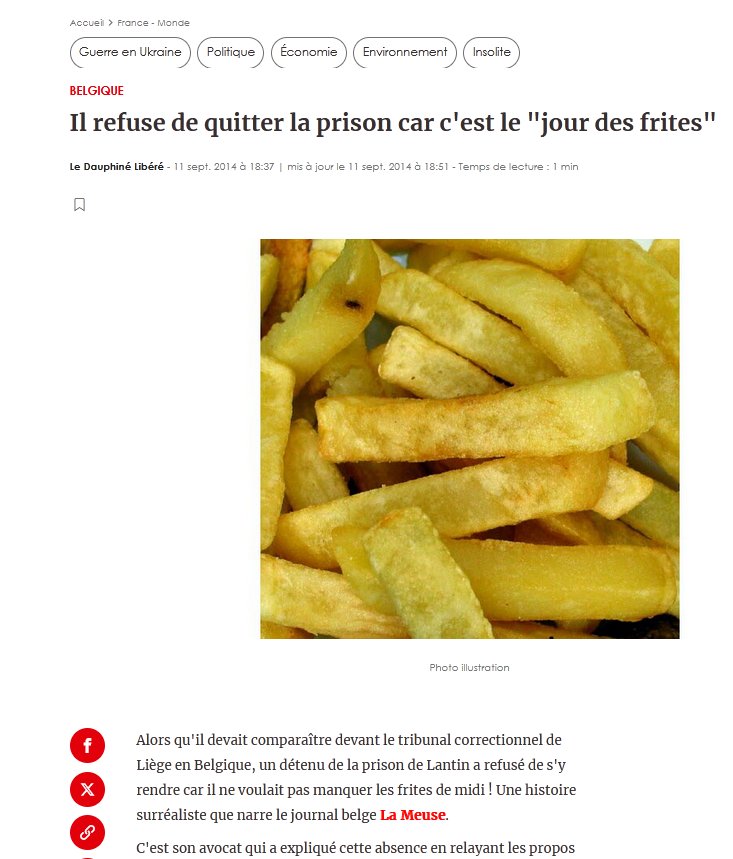Image resolution: width=733 pixels, height=859 pixels.
Task: Select the Guerre en Ukraine chip
Action: coord(130,52)
